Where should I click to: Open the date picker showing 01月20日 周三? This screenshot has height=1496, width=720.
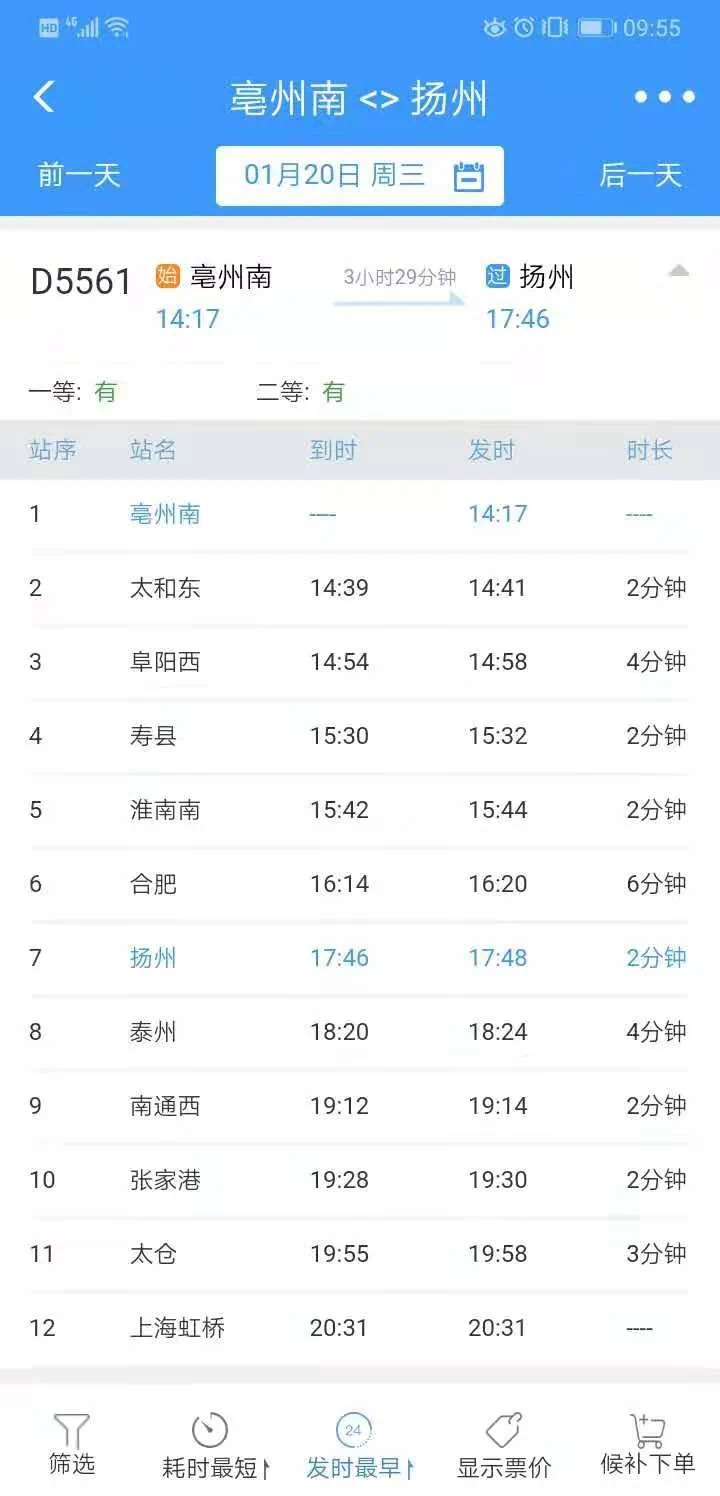pyautogui.click(x=360, y=176)
